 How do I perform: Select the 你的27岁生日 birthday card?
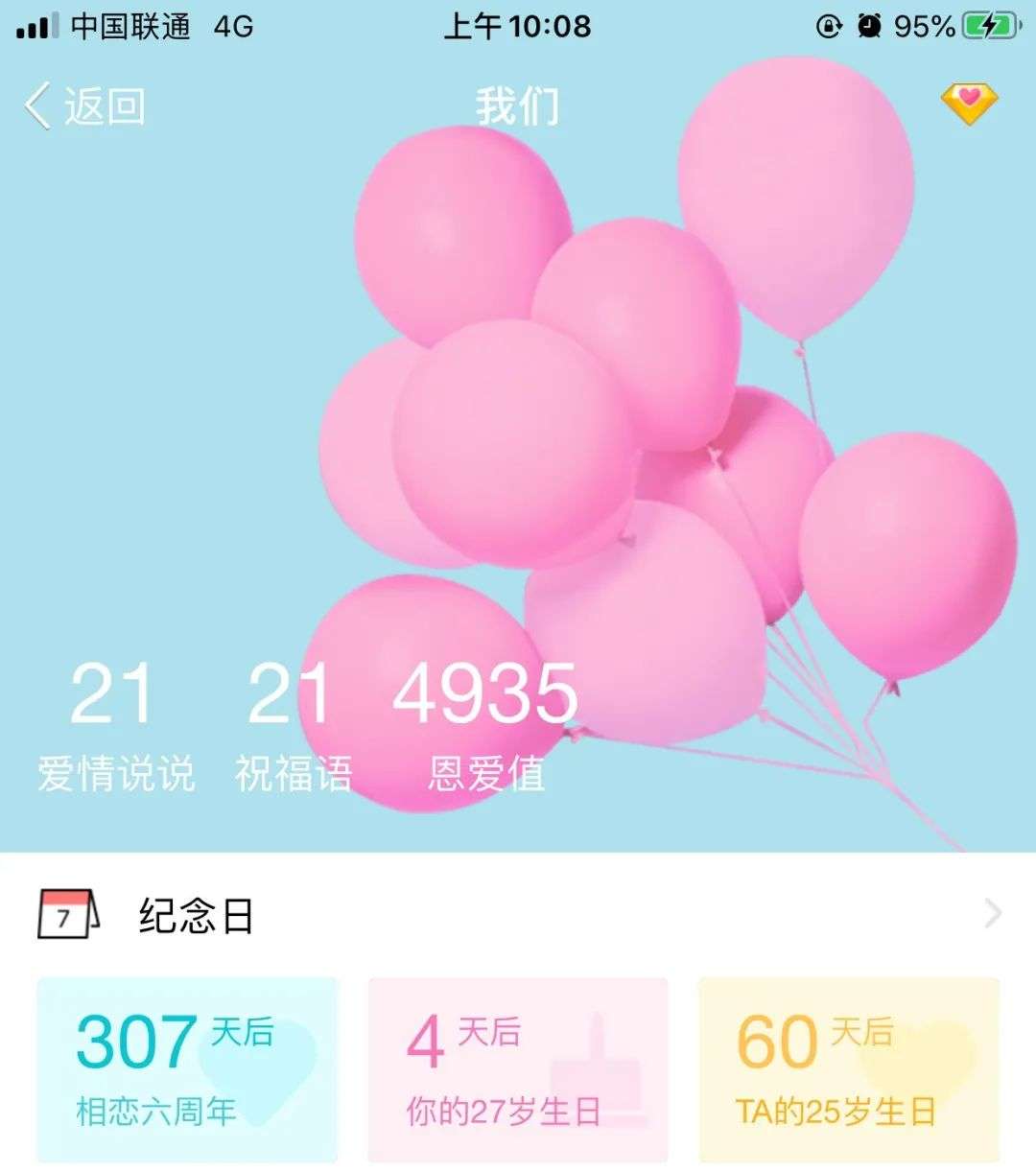point(518,1068)
